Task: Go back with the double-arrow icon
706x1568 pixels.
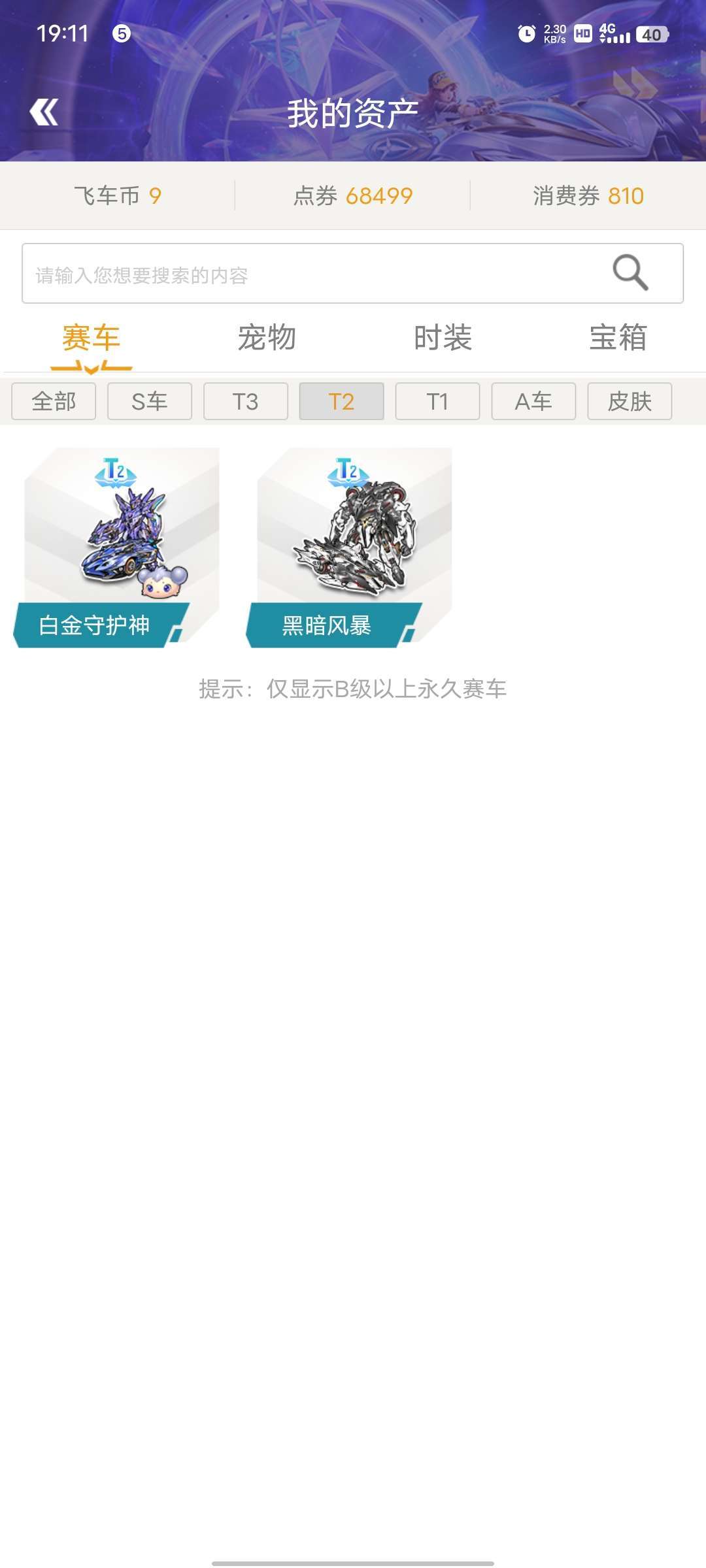Action: coord(44,112)
